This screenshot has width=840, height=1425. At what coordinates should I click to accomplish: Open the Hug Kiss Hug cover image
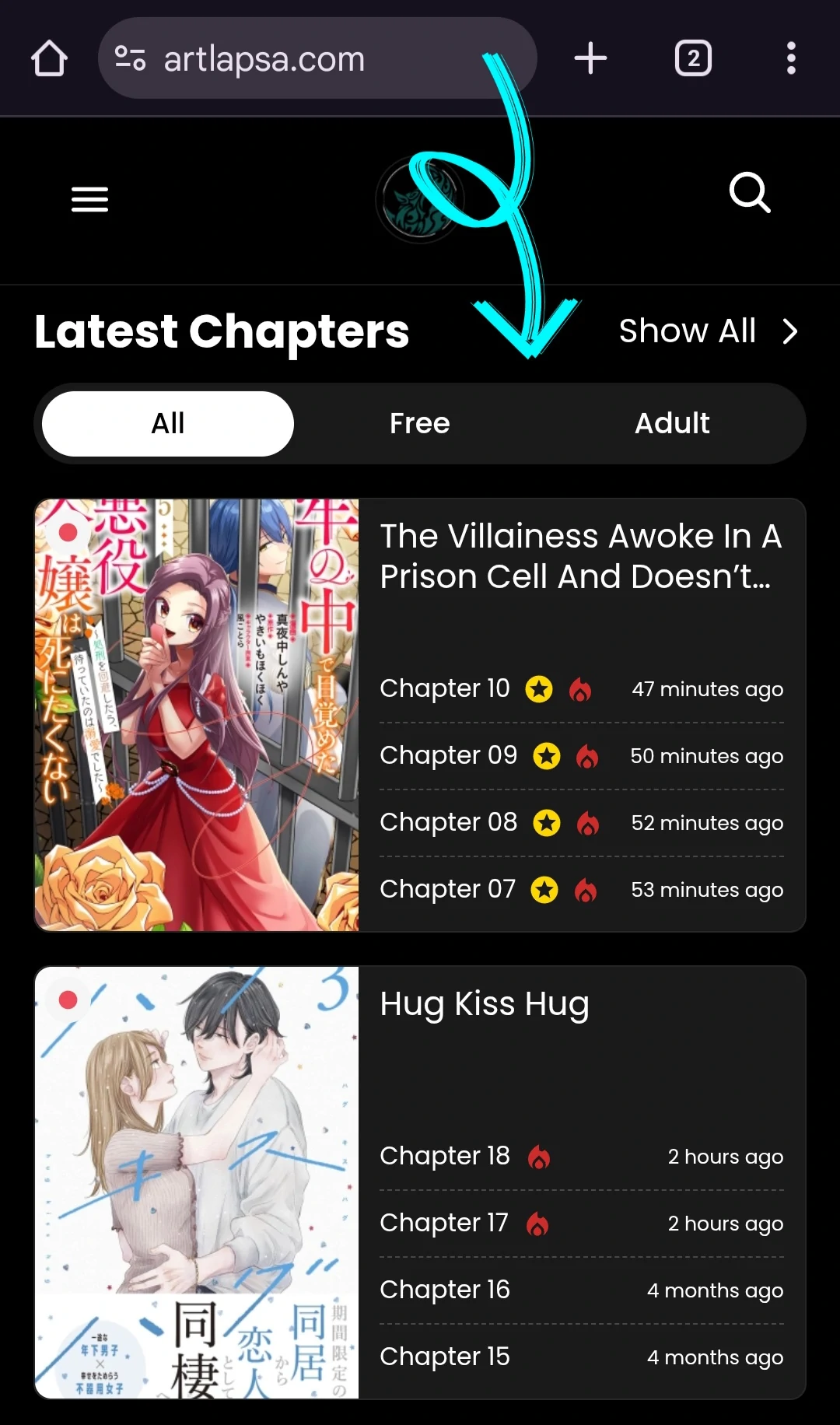coord(197,1182)
